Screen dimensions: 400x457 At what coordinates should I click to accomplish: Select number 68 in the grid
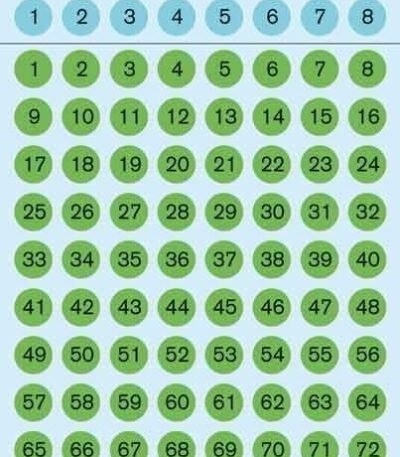[176, 445]
